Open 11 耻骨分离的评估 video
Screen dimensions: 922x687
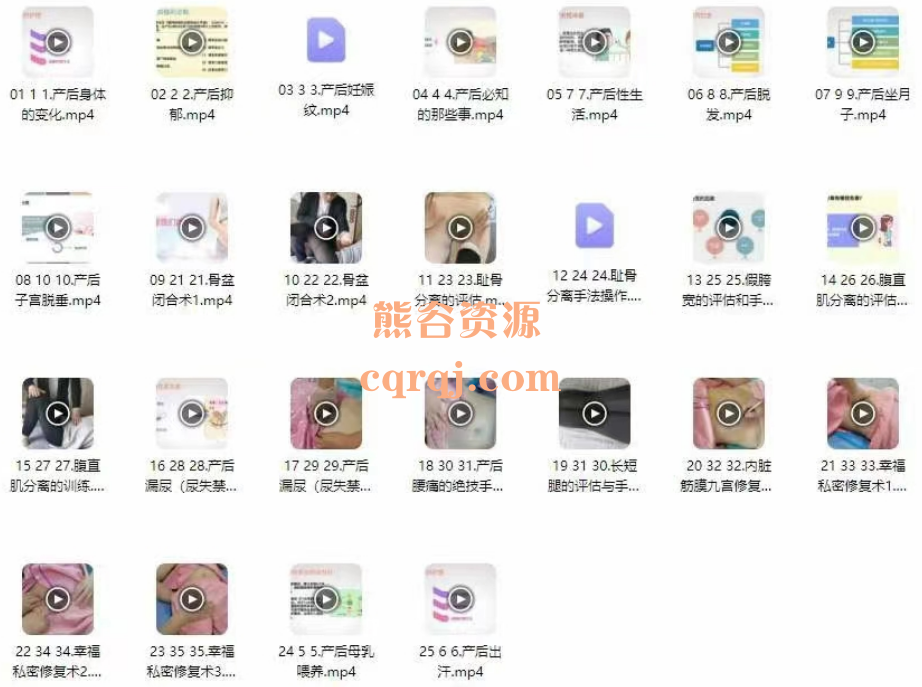click(x=460, y=228)
